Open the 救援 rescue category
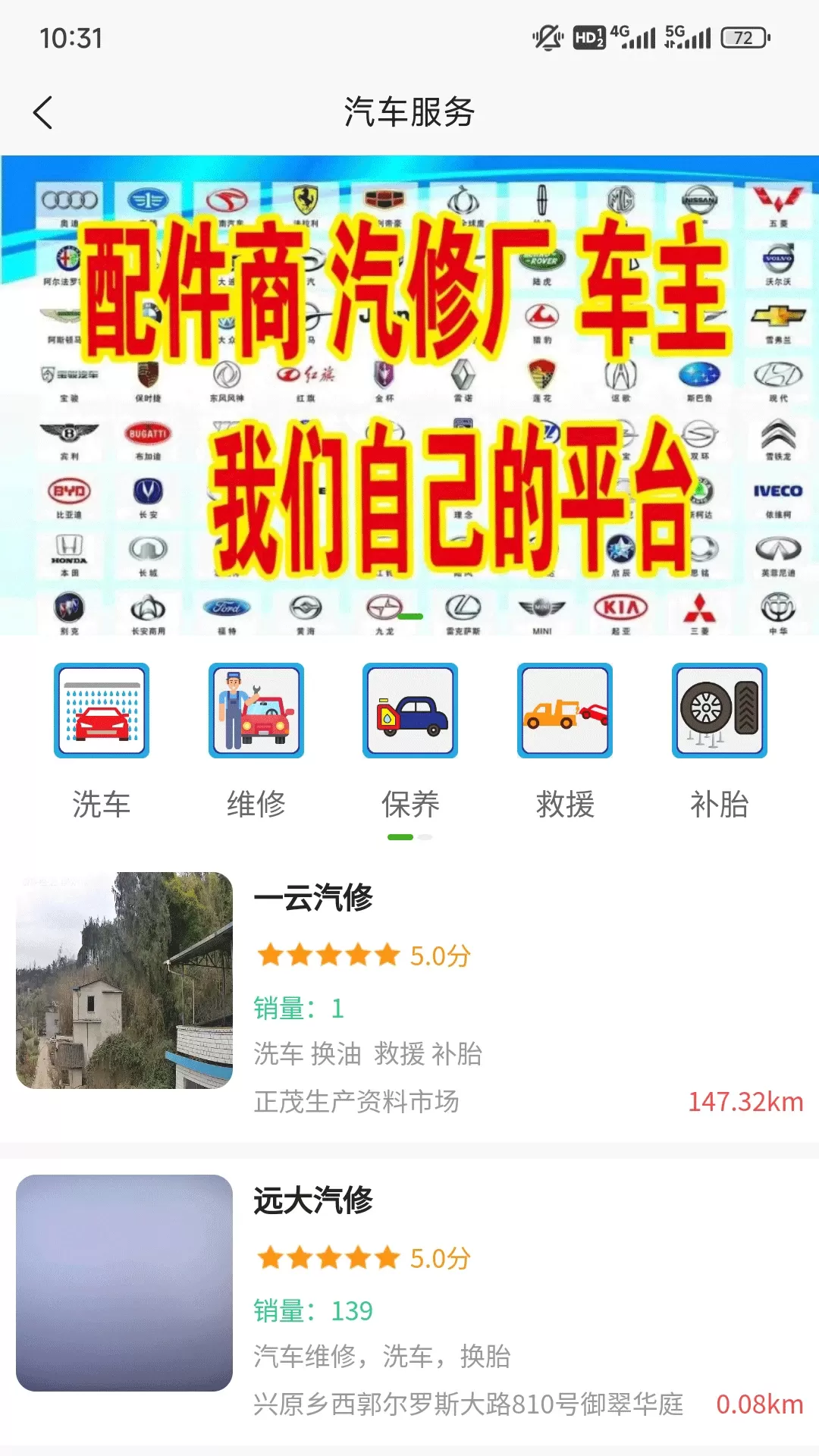 (x=565, y=739)
